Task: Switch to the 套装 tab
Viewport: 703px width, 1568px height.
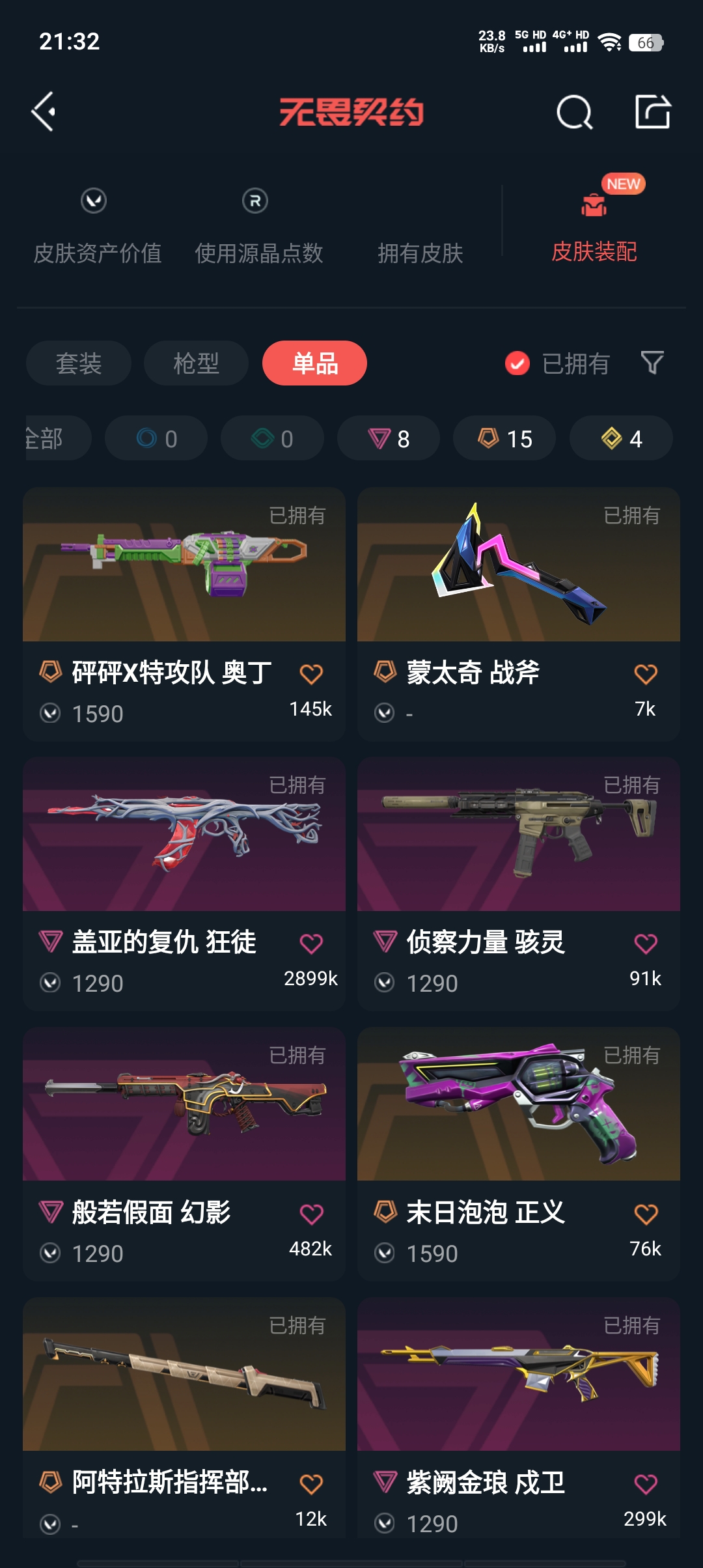Action: coord(79,363)
